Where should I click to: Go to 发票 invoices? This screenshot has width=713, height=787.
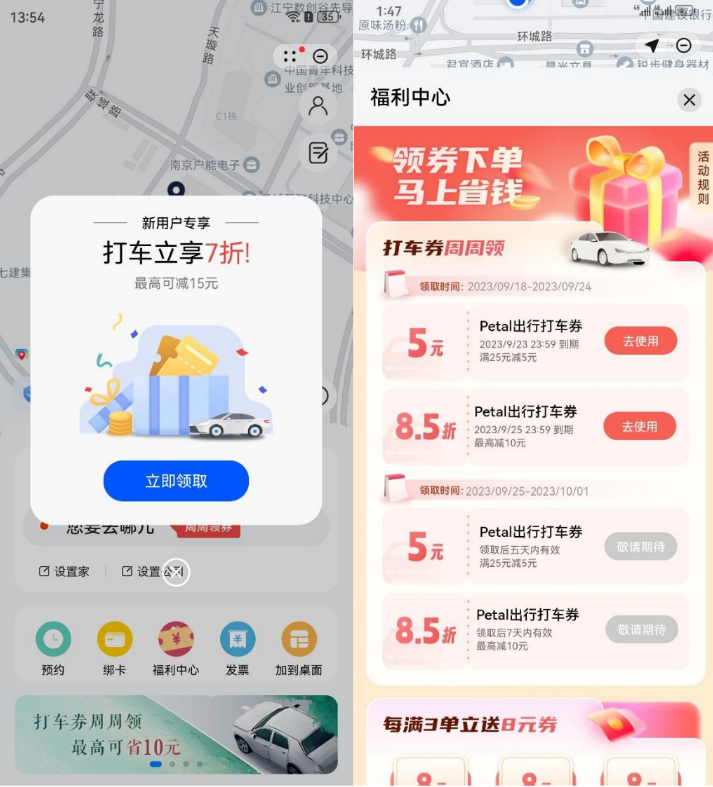coord(237,649)
